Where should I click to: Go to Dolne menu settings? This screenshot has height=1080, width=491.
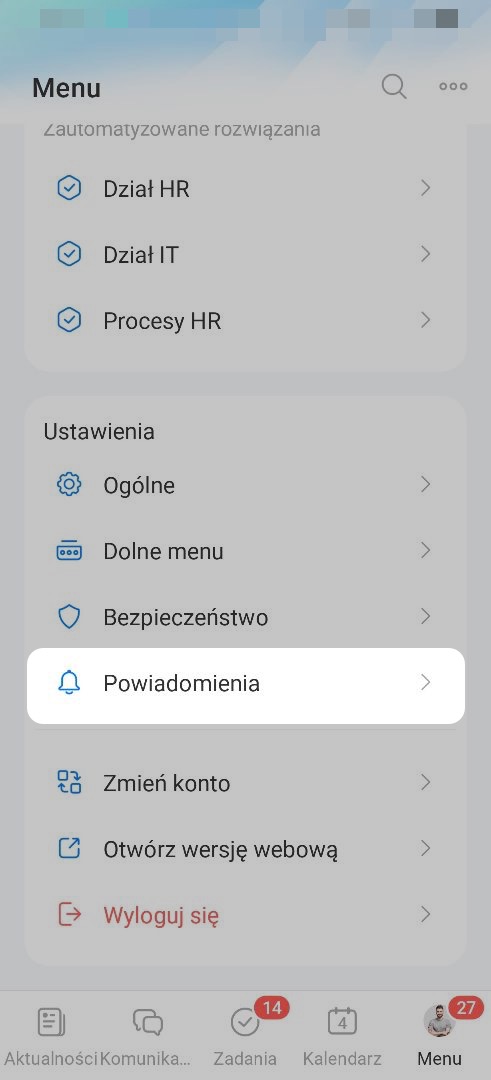pos(245,551)
